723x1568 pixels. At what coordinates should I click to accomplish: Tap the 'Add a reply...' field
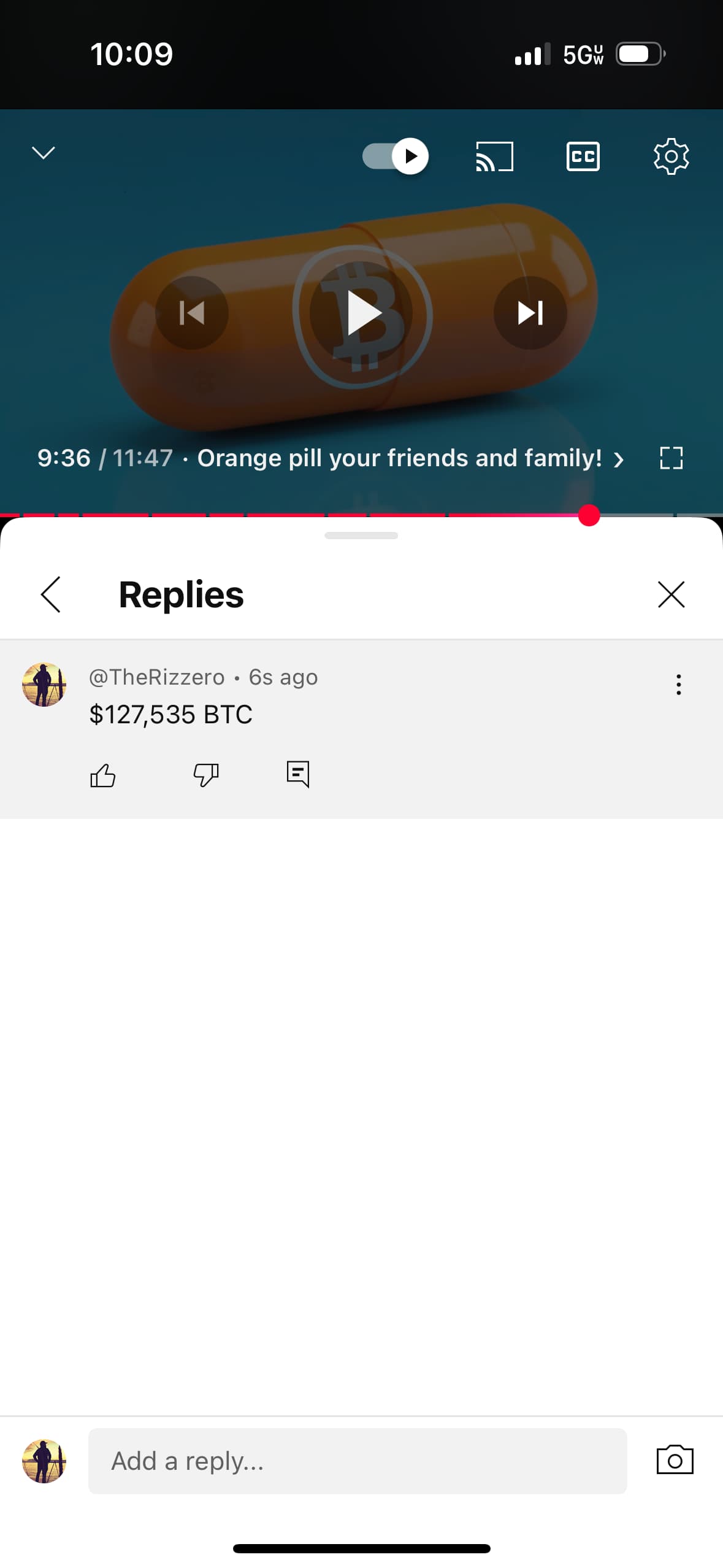tap(358, 1461)
